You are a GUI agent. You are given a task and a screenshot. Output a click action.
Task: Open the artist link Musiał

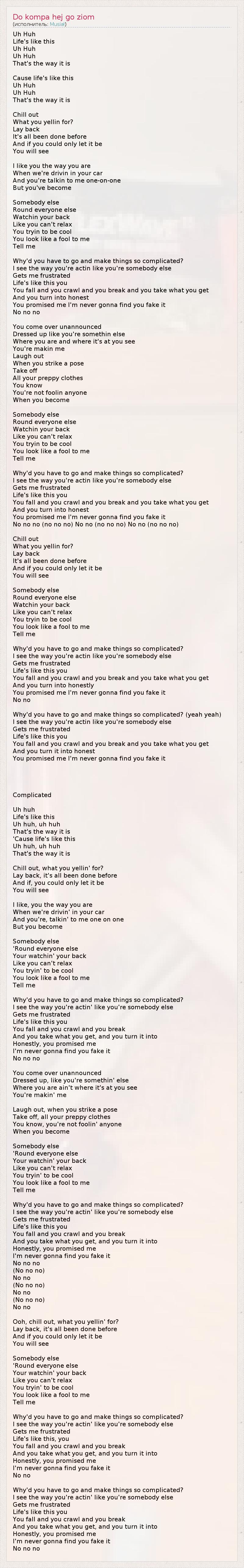pos(57,24)
